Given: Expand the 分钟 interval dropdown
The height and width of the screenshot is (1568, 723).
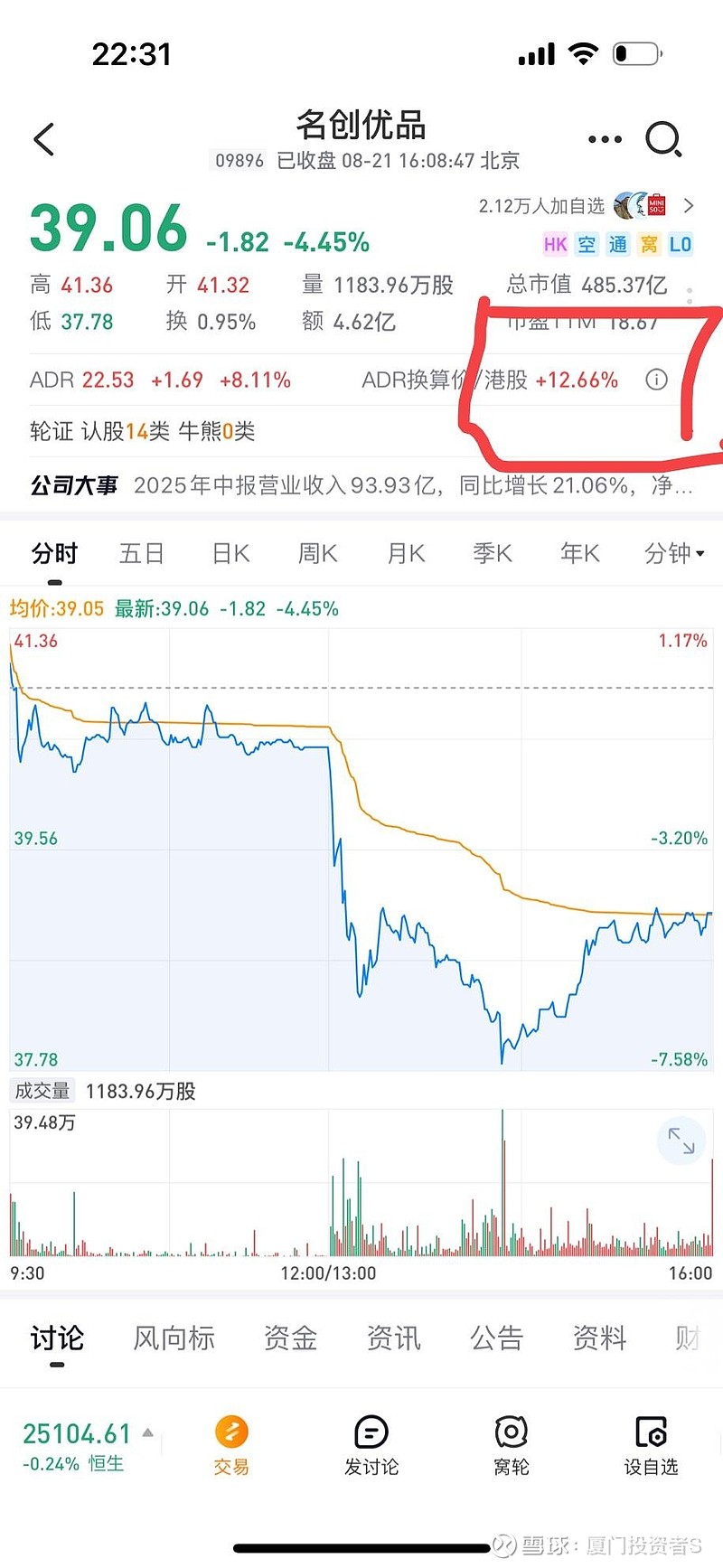Looking at the screenshot, I should pos(675,553).
